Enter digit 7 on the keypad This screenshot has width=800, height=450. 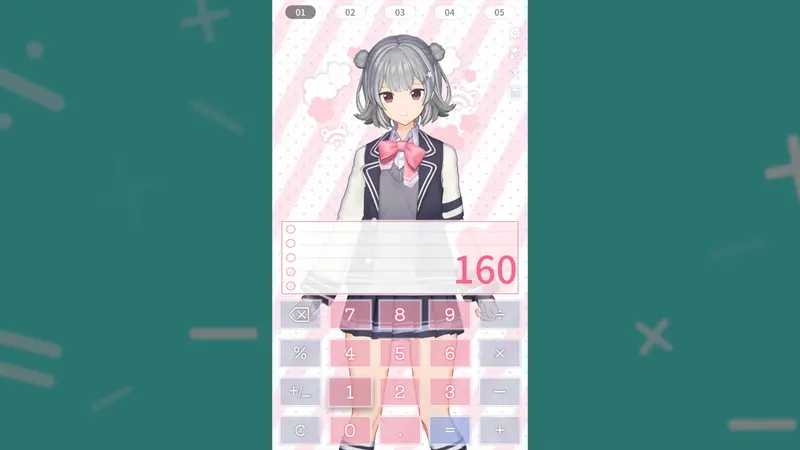click(350, 314)
